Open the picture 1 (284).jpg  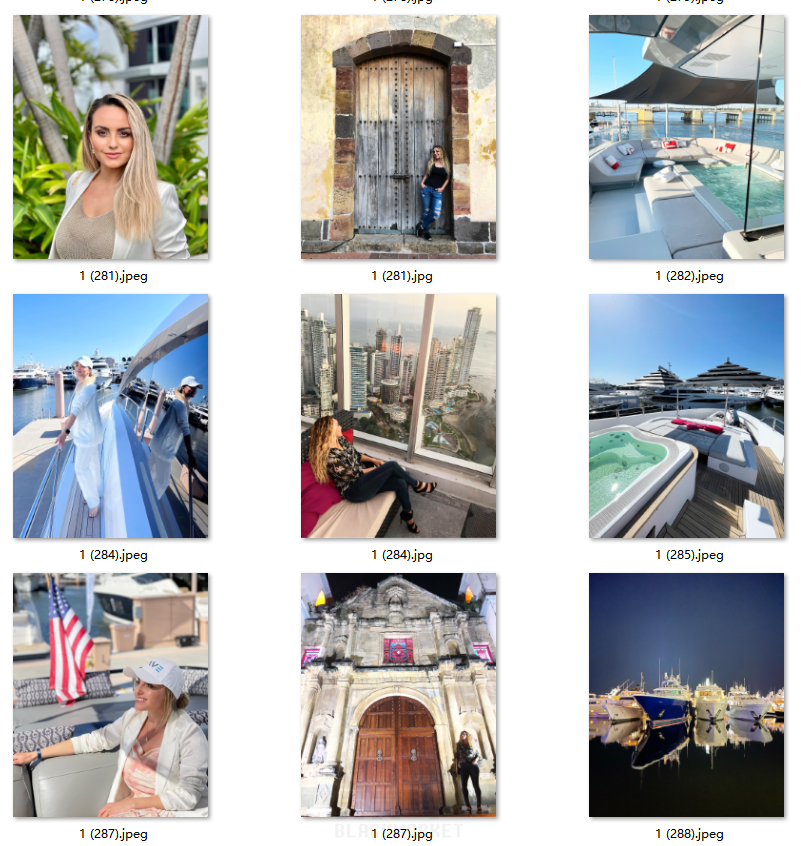click(399, 416)
